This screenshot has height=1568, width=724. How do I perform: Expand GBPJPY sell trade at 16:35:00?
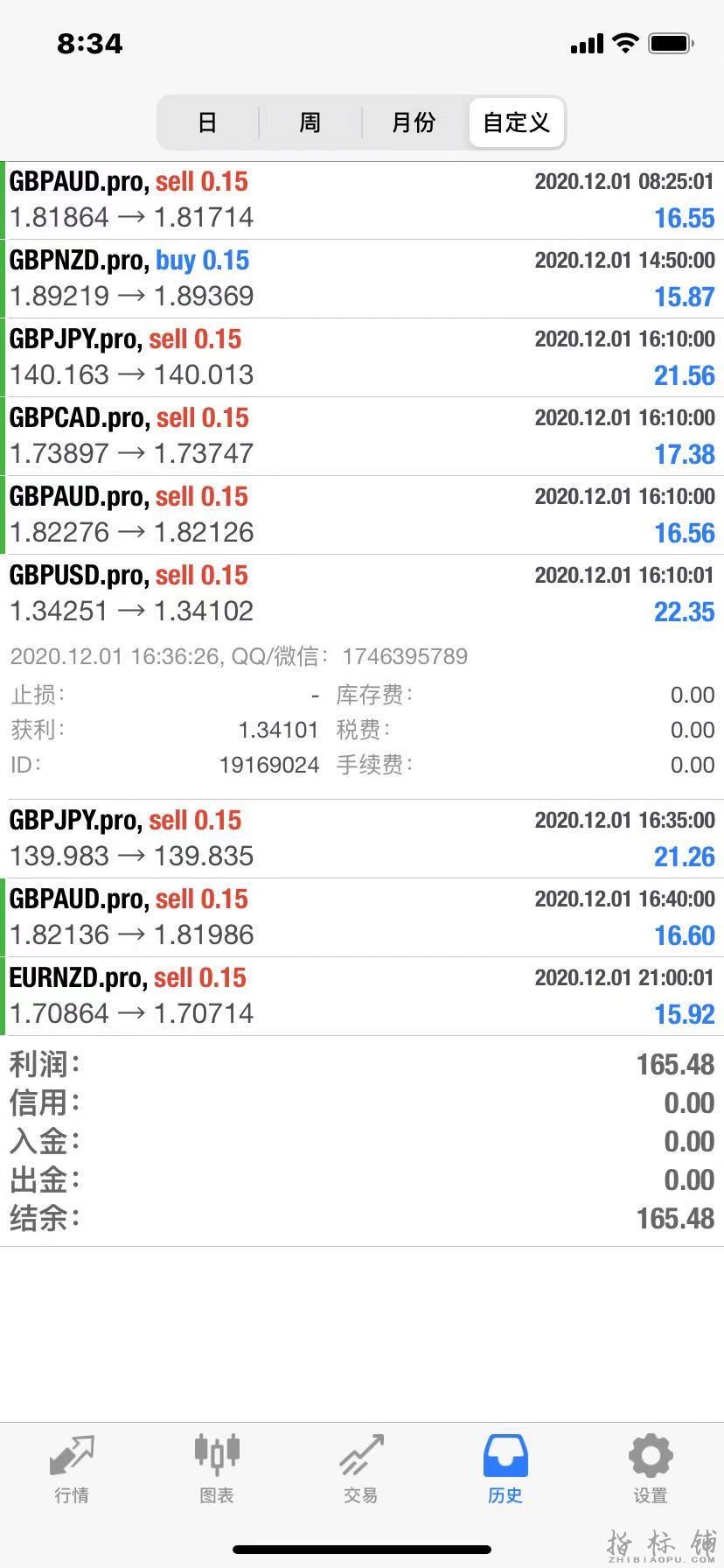pos(362,839)
